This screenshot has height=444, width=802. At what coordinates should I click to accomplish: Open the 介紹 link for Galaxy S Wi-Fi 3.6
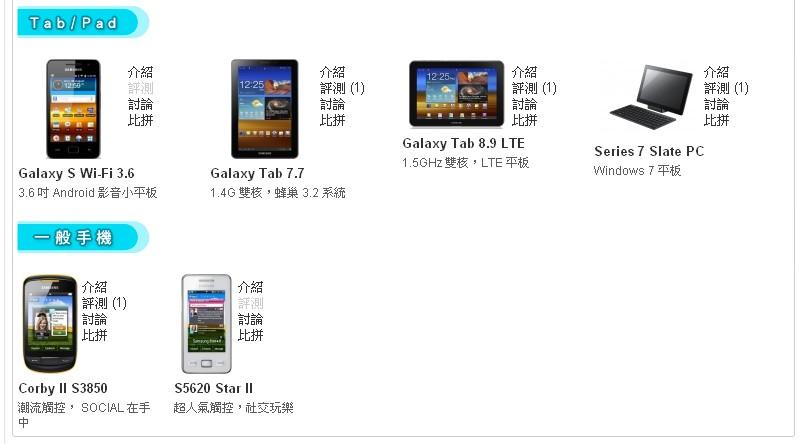click(140, 72)
